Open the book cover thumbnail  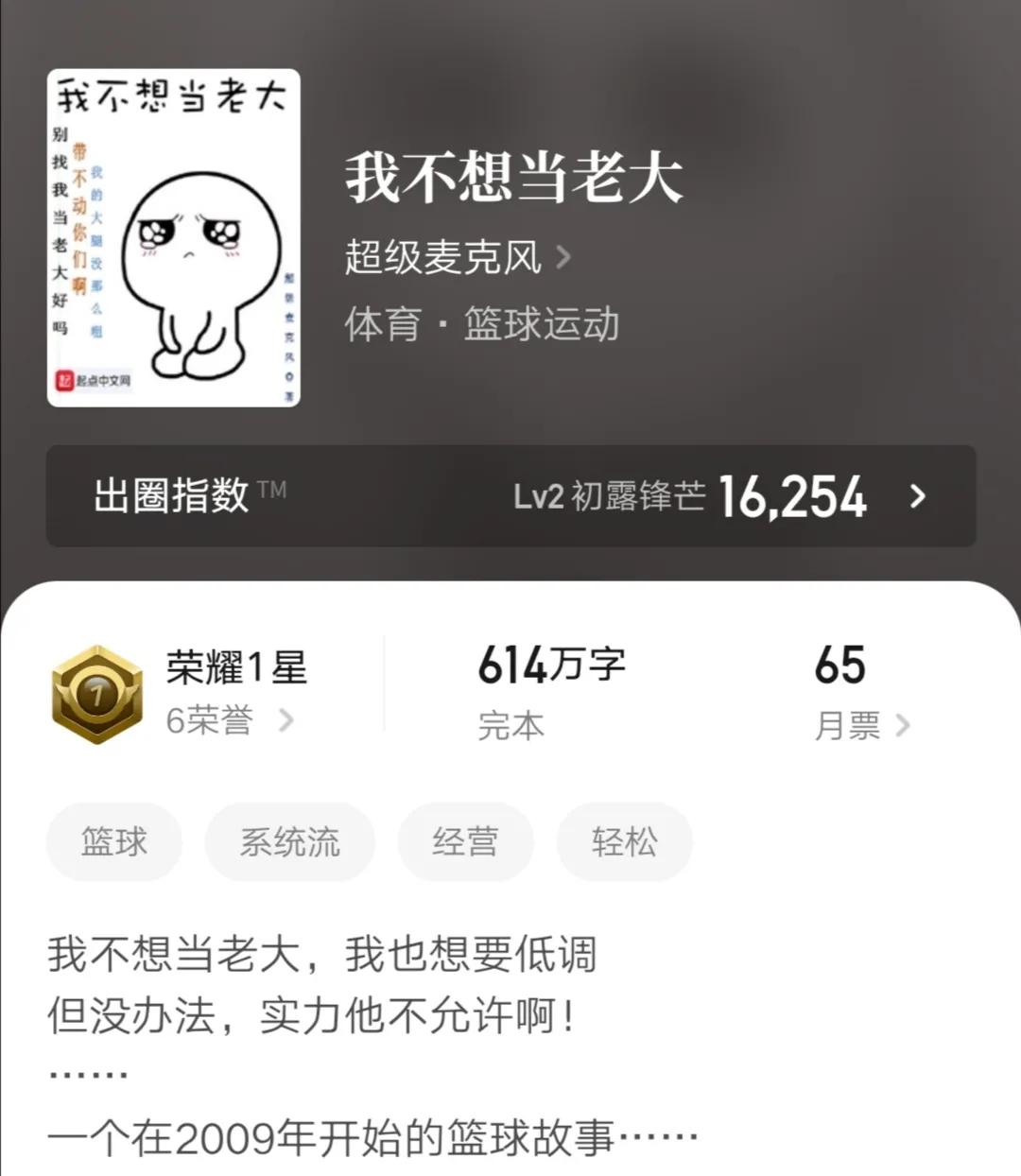point(173,234)
